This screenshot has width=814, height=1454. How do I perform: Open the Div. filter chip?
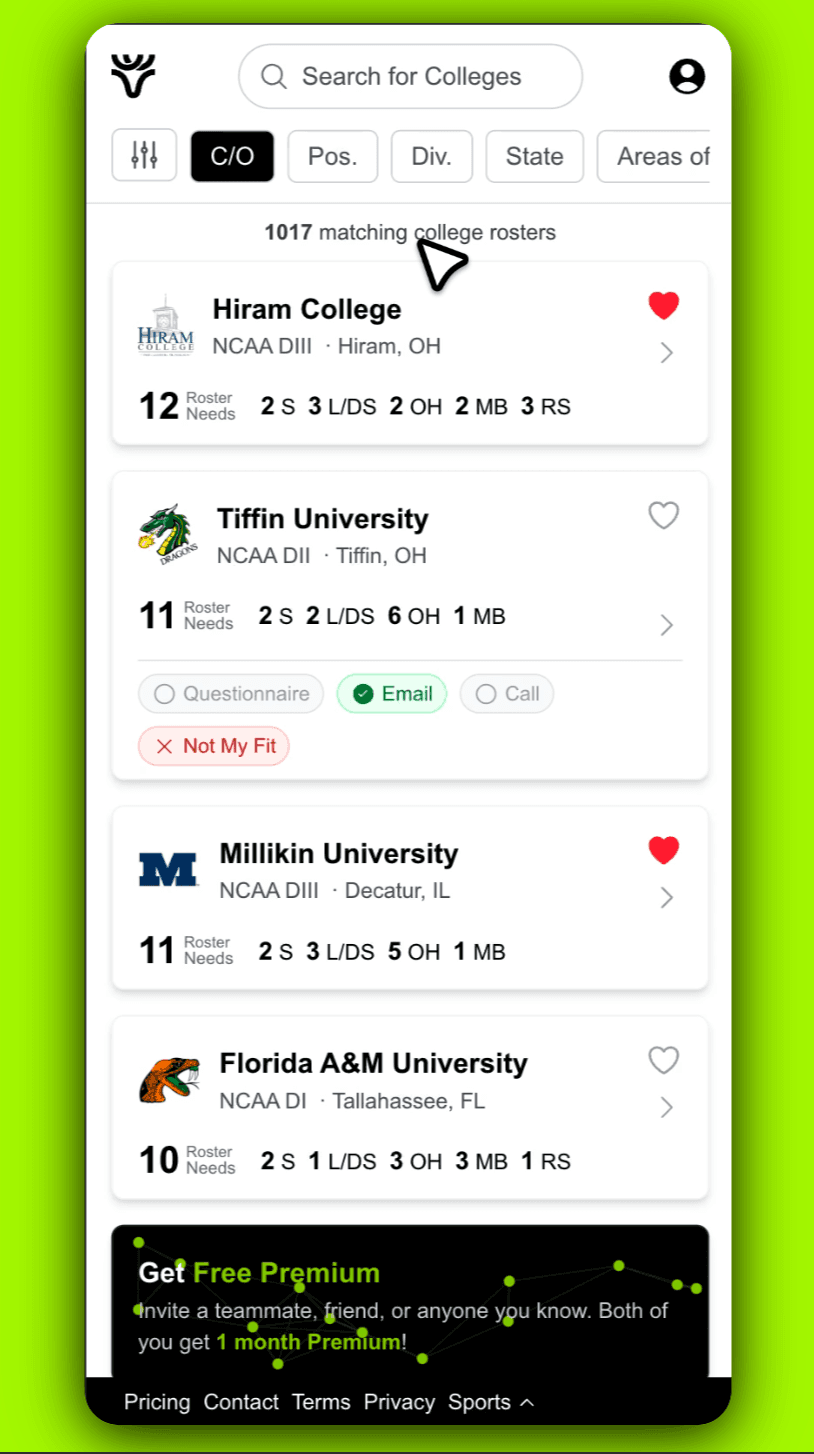432,156
